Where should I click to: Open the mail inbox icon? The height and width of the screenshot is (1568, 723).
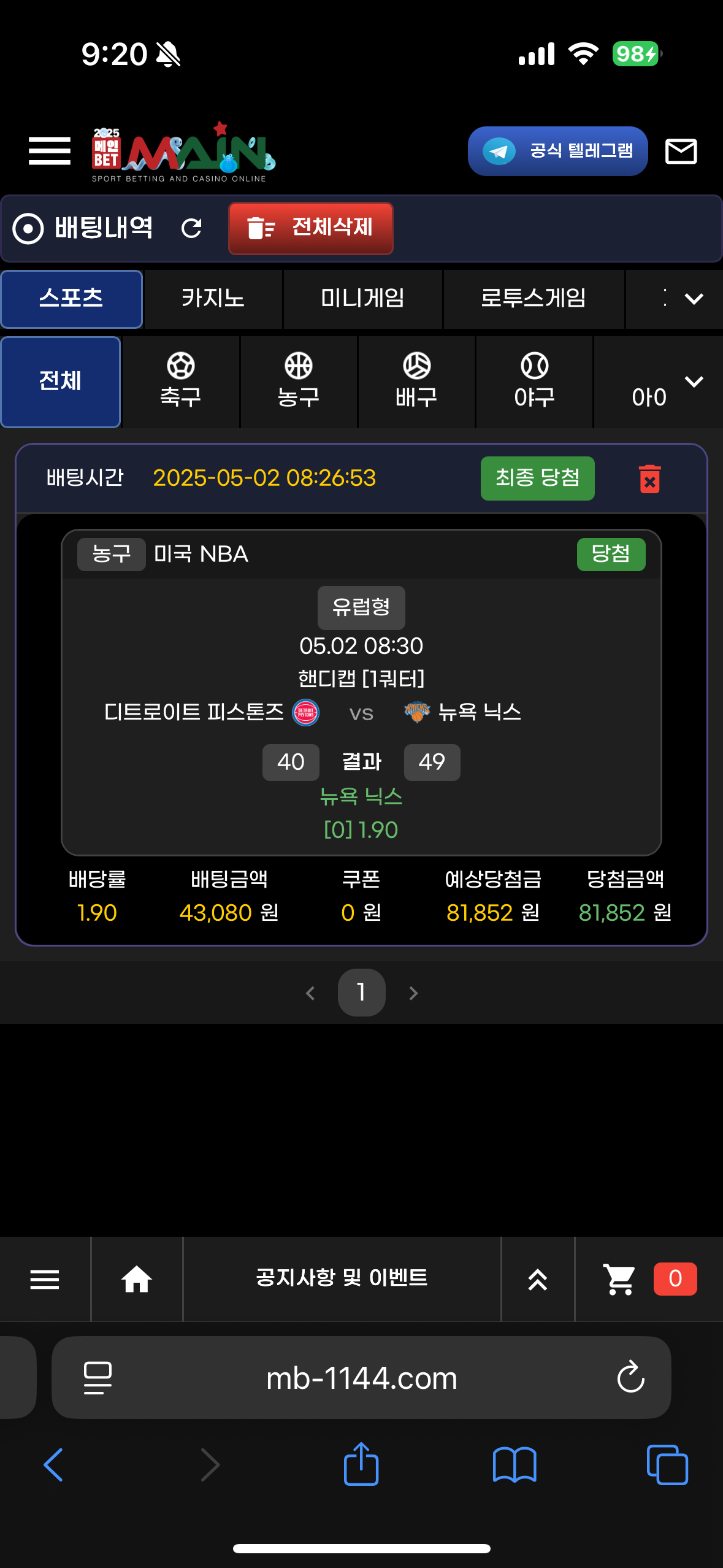[x=681, y=151]
